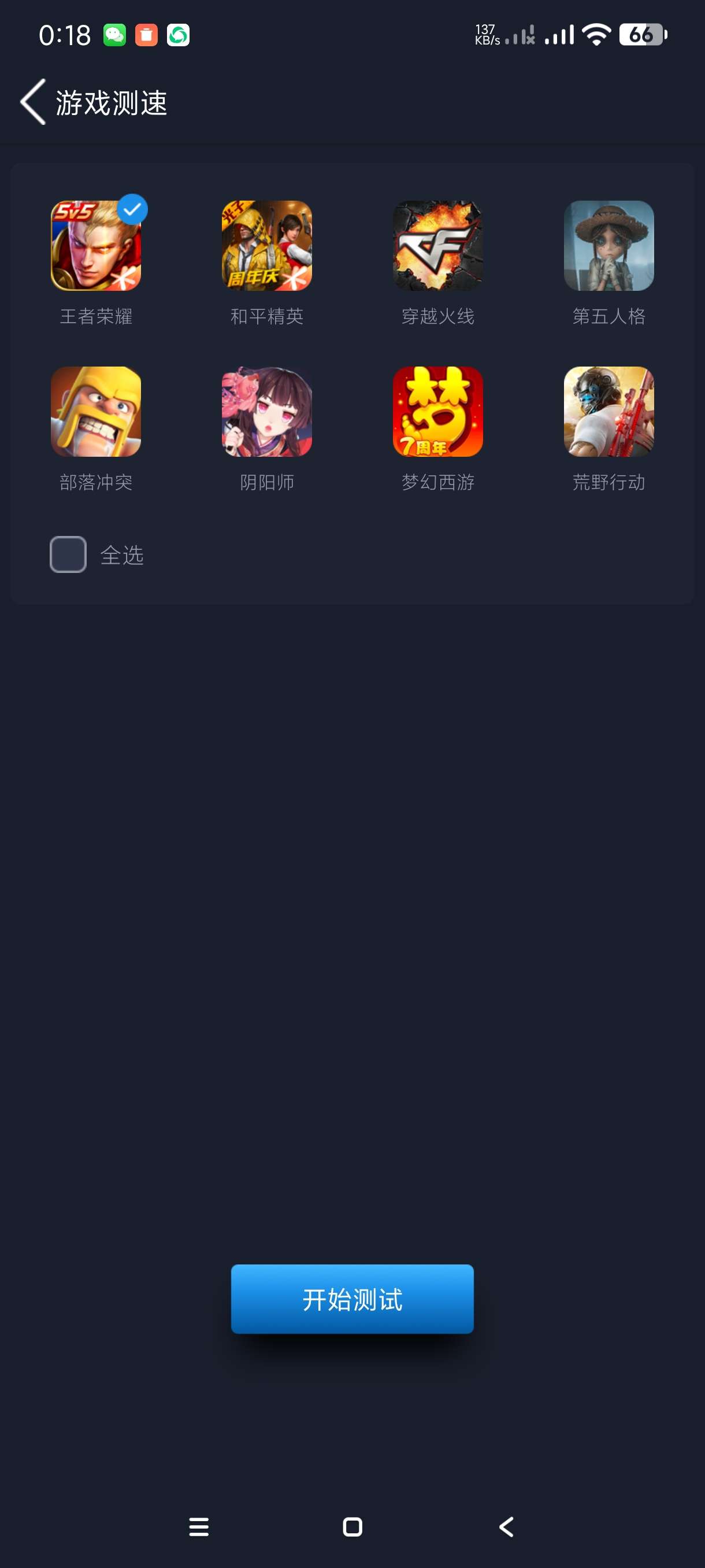Image resolution: width=705 pixels, height=1568 pixels.
Task: Return to the home screen
Action: click(352, 1526)
